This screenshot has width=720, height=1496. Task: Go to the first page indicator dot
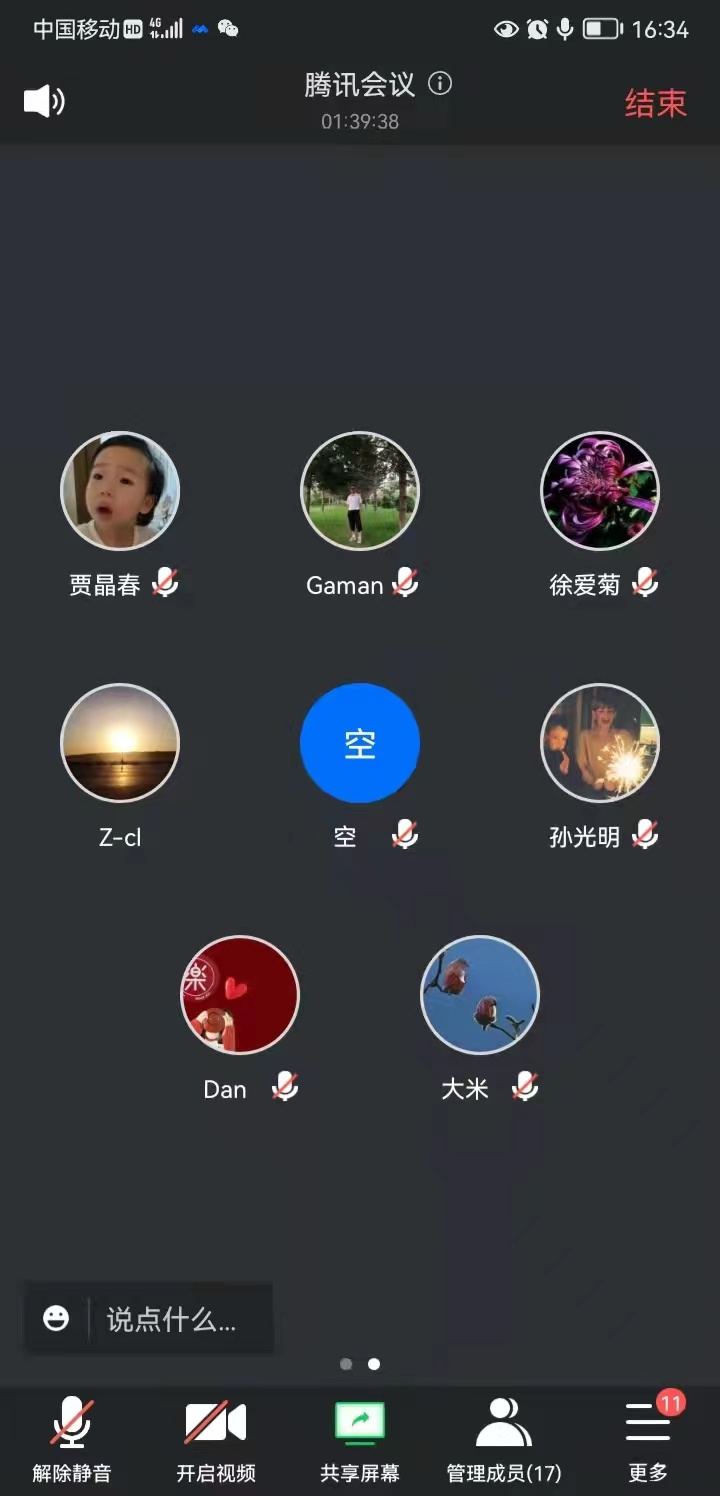346,1364
